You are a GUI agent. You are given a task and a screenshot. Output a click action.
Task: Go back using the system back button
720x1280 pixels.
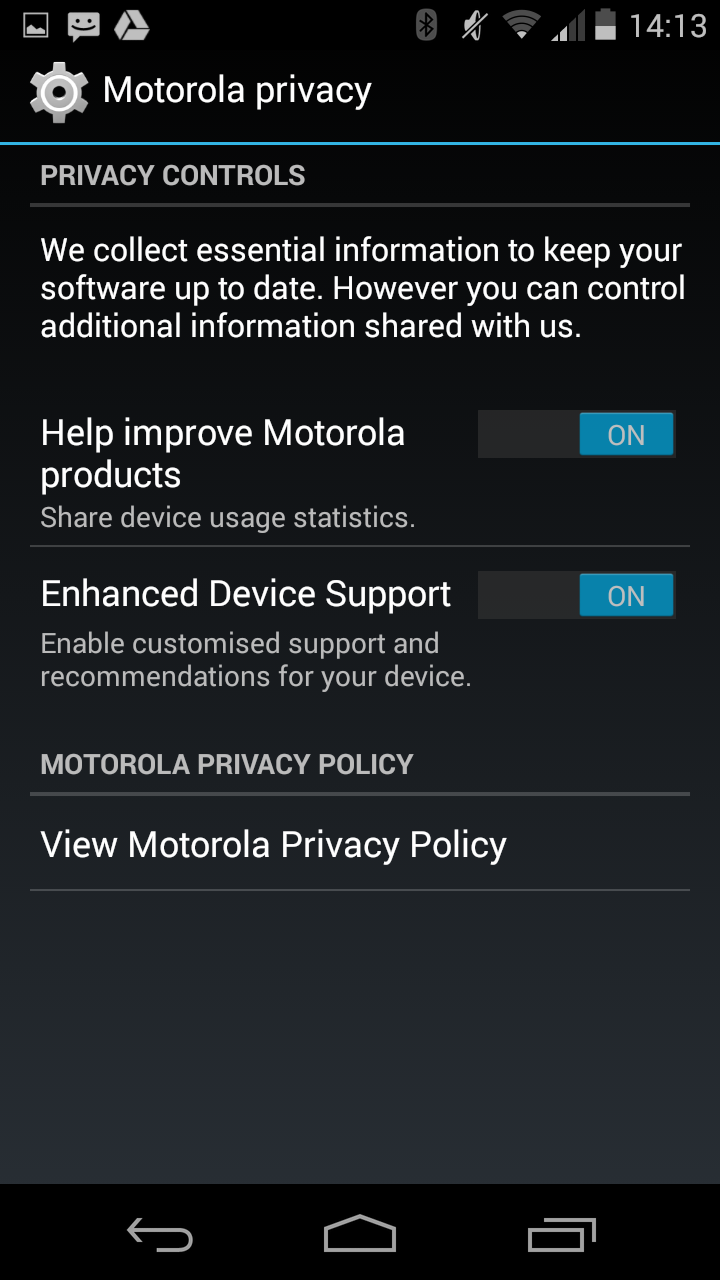pos(160,1235)
